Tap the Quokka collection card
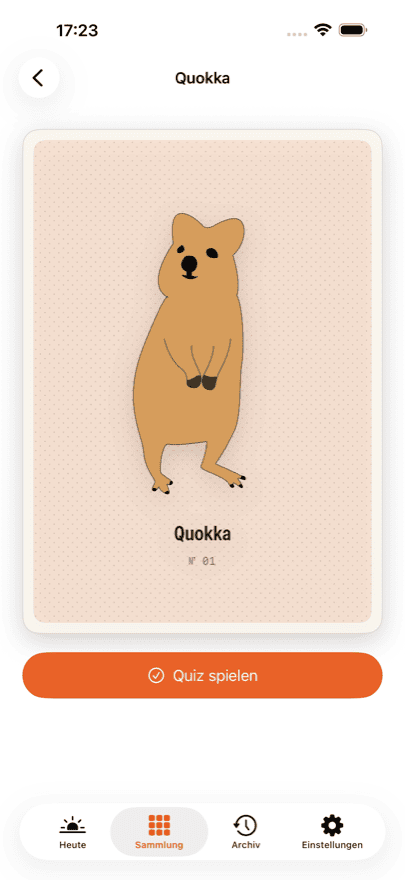 click(202, 382)
